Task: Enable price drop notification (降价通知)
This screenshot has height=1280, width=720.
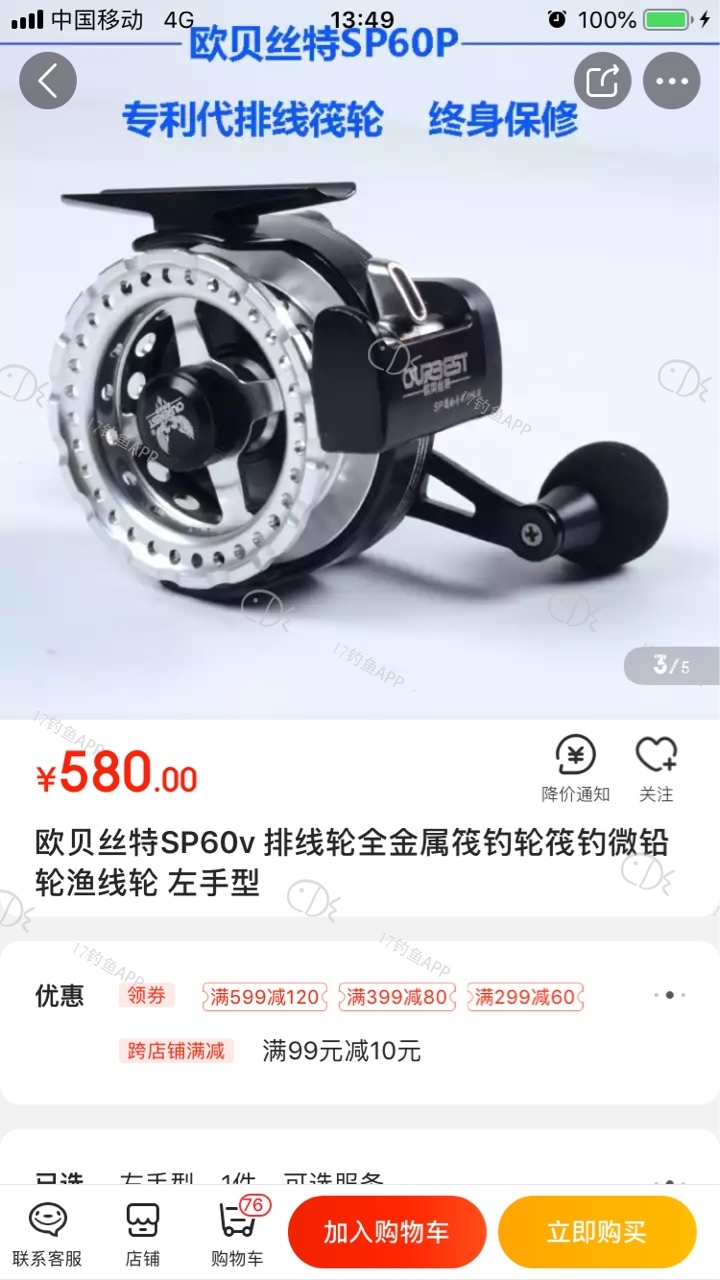Action: [x=575, y=769]
